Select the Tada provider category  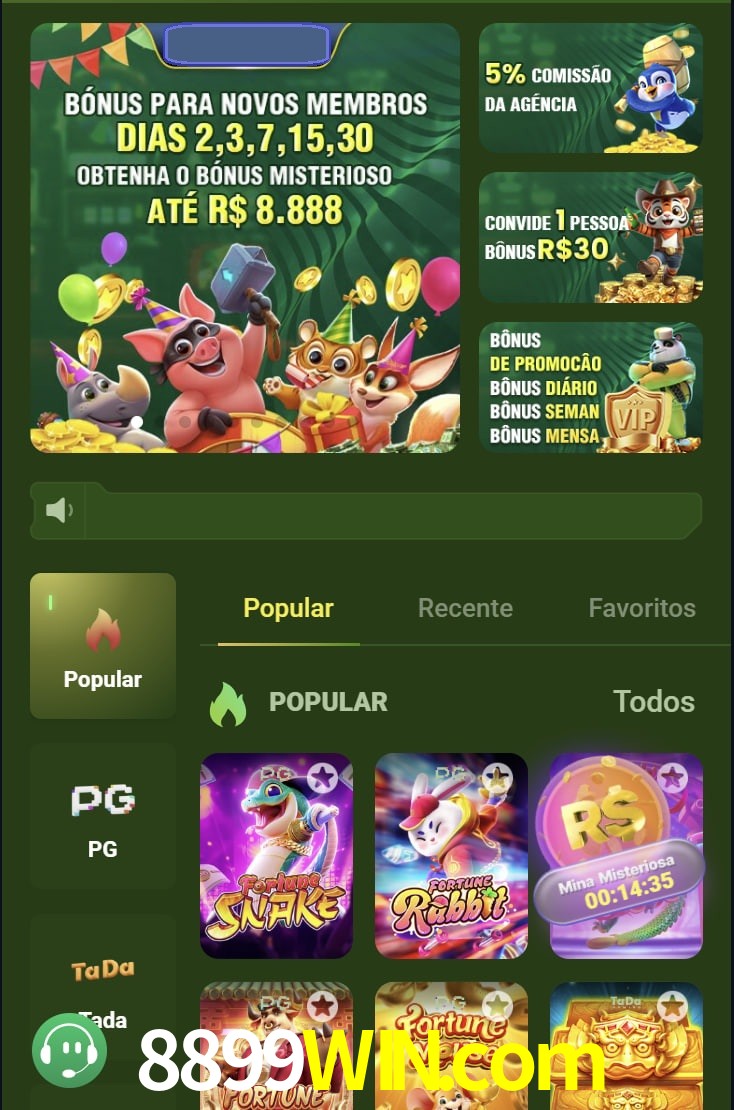(x=103, y=985)
